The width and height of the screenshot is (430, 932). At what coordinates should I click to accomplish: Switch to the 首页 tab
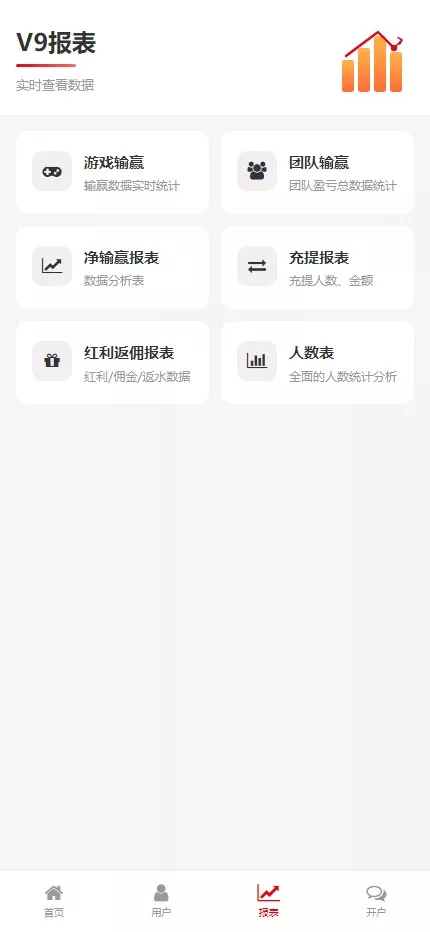[54, 901]
